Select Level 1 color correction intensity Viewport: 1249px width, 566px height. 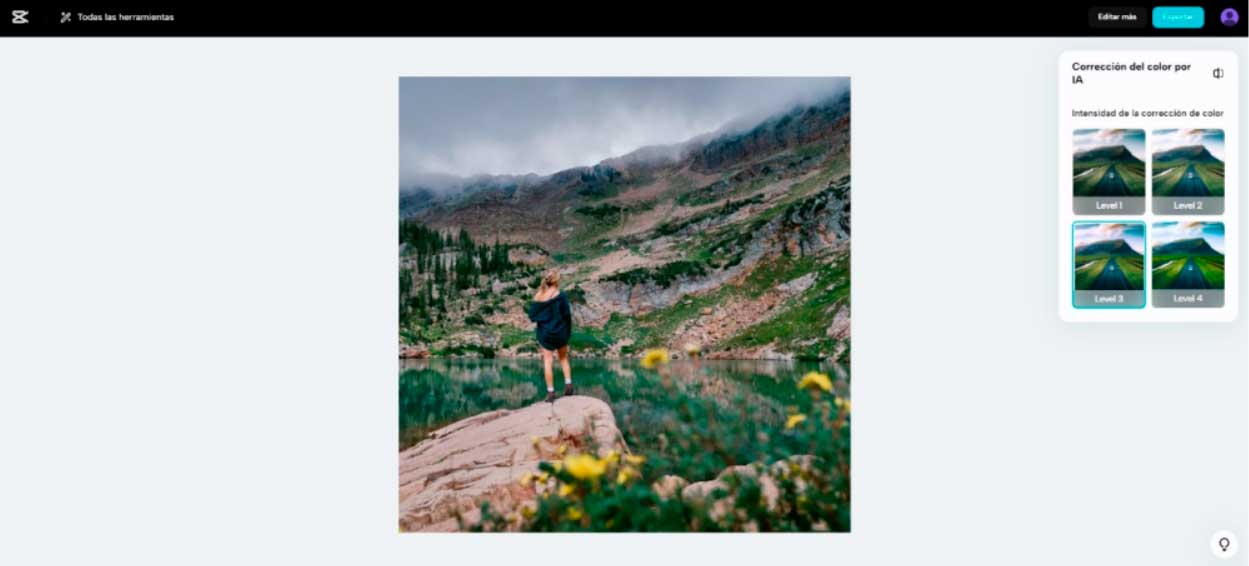[x=1109, y=170]
